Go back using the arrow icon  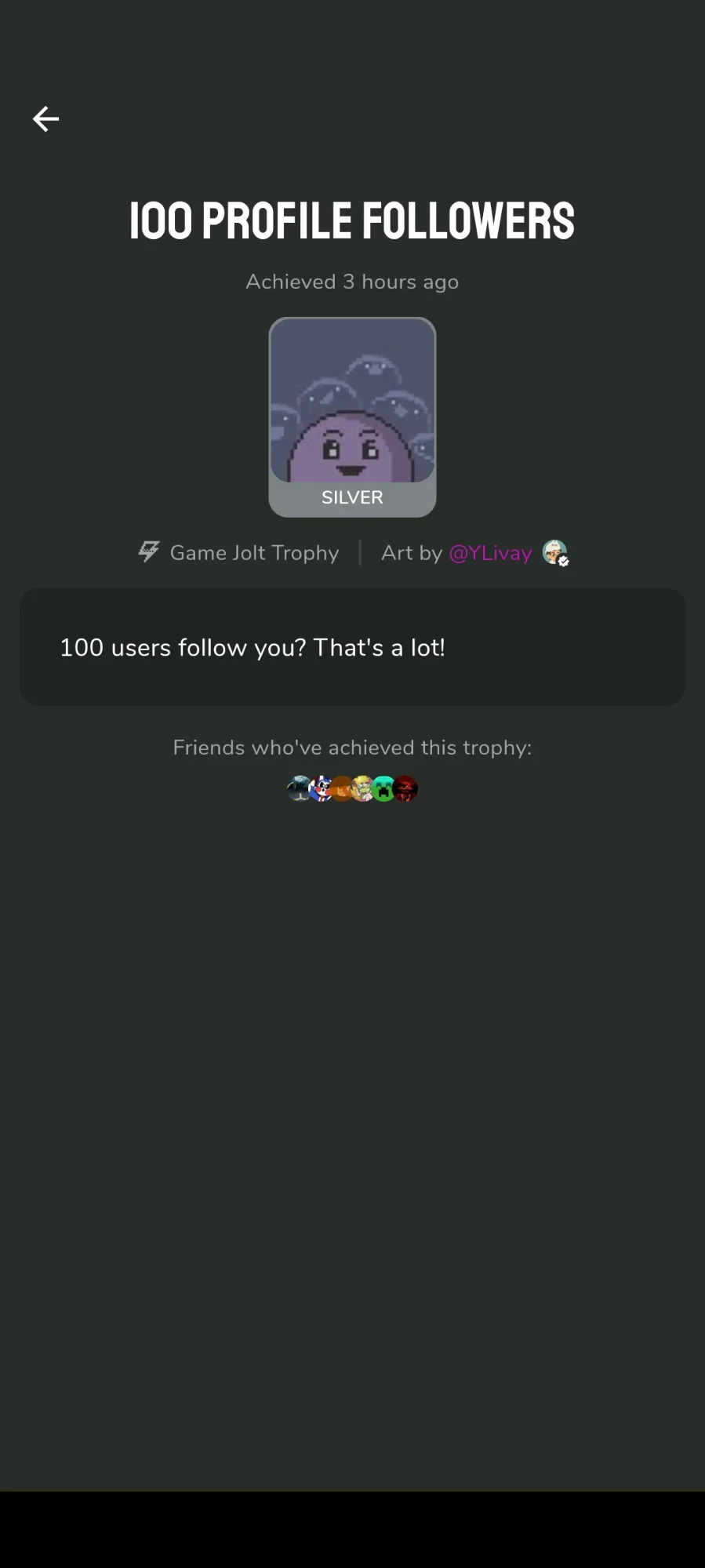(x=45, y=119)
